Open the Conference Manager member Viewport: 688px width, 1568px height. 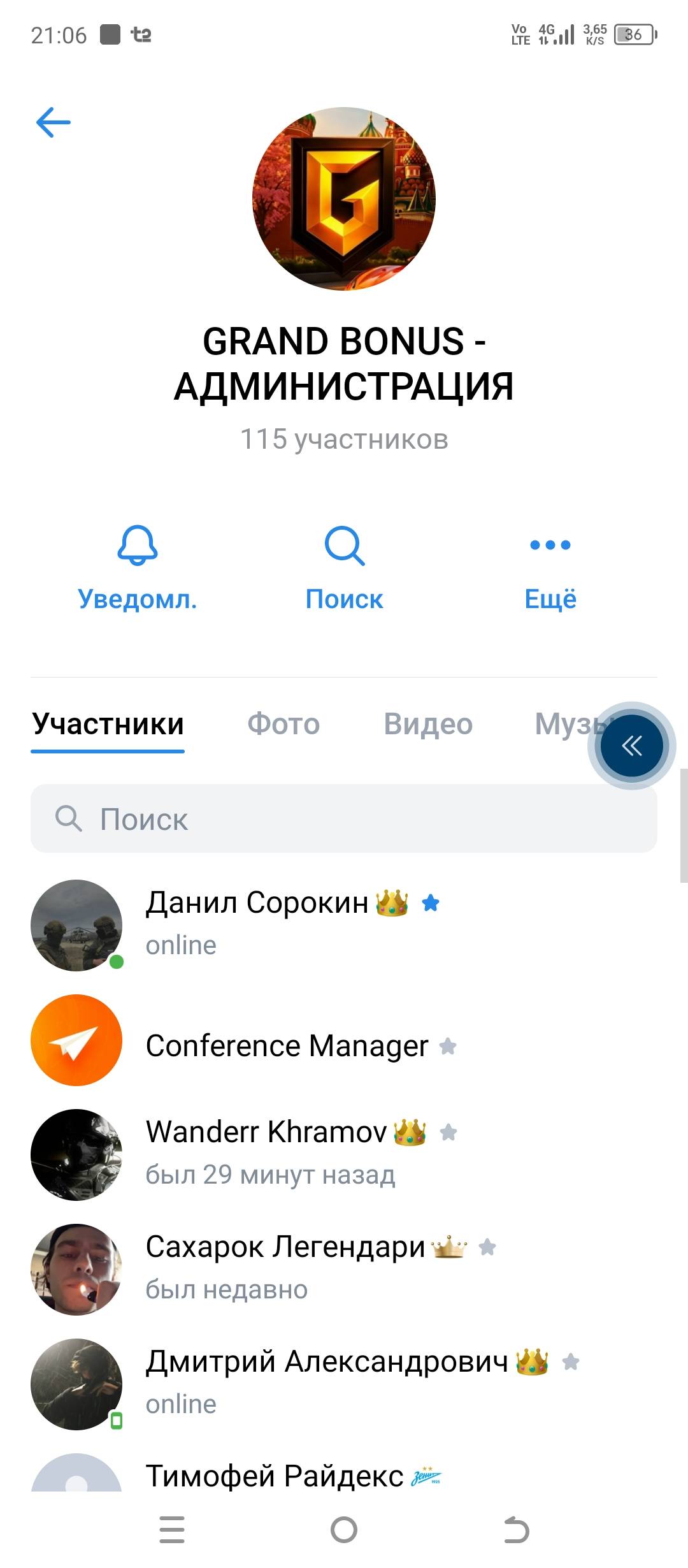[287, 1040]
